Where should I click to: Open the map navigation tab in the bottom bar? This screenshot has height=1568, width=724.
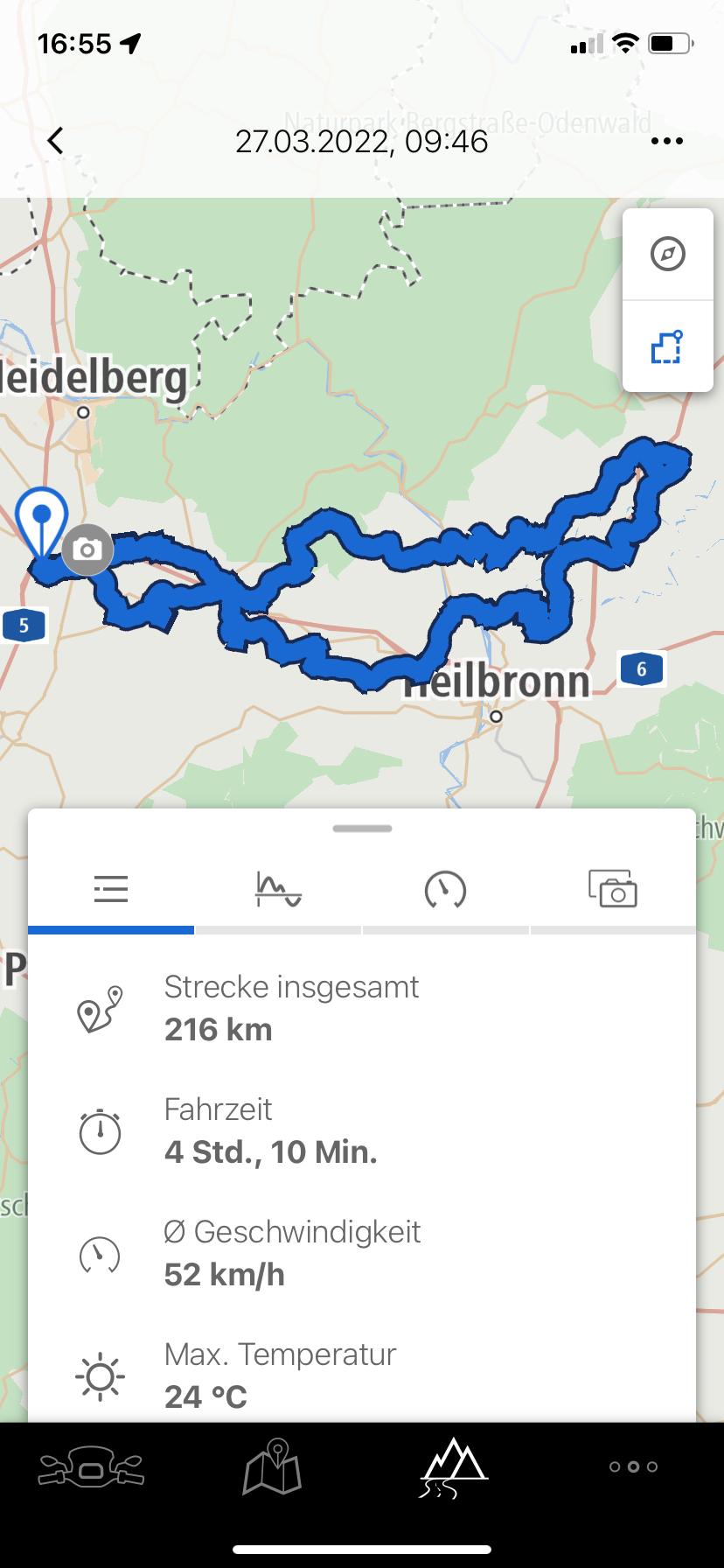pos(272,1466)
